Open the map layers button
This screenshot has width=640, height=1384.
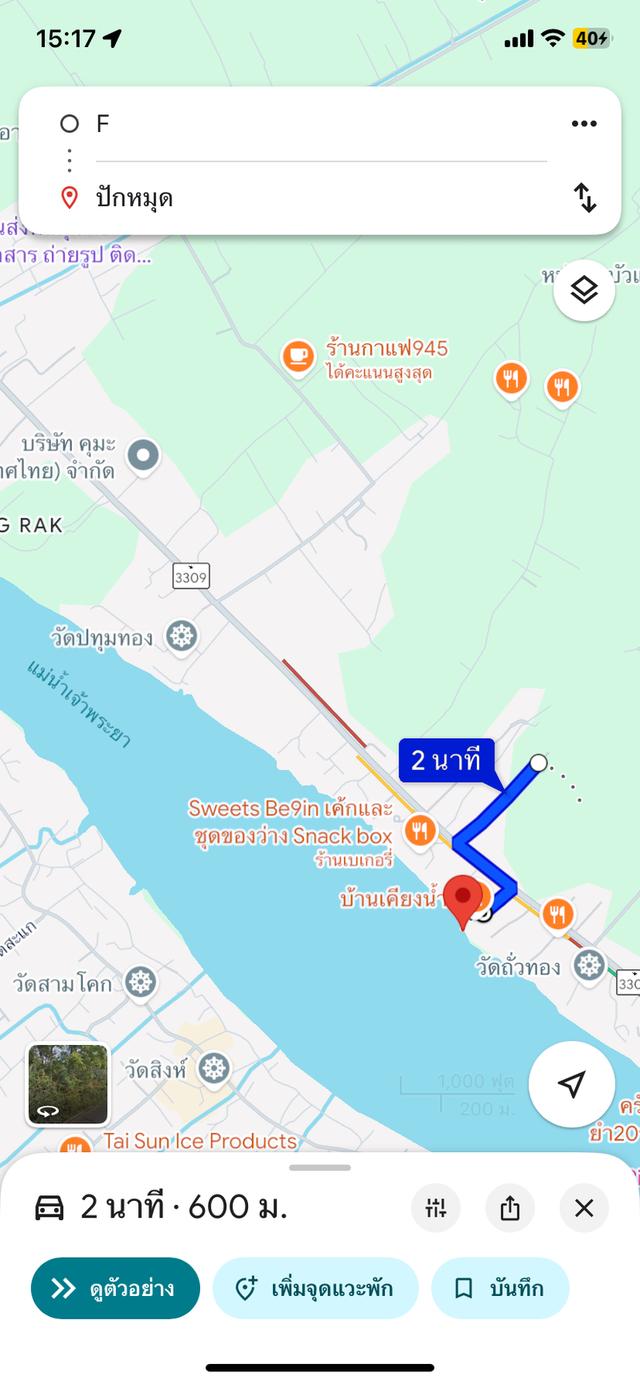584,290
